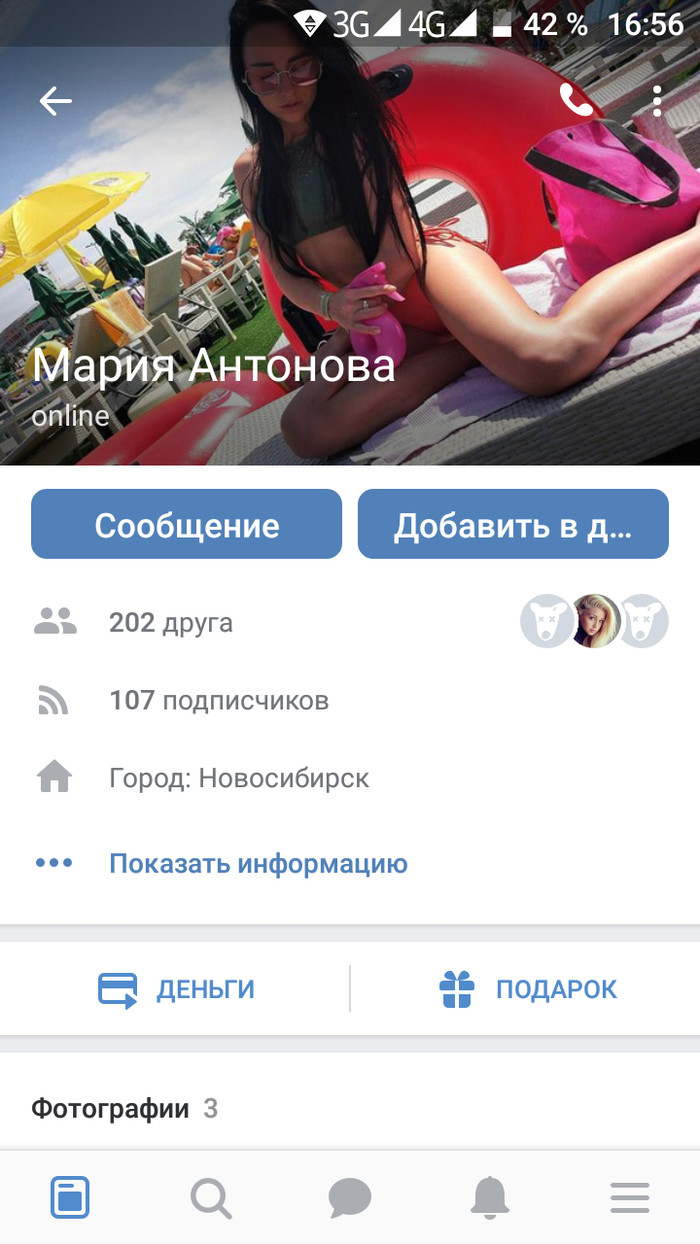Viewport: 700px width, 1244px height.
Task: Call this user via the phone icon
Action: point(576,100)
